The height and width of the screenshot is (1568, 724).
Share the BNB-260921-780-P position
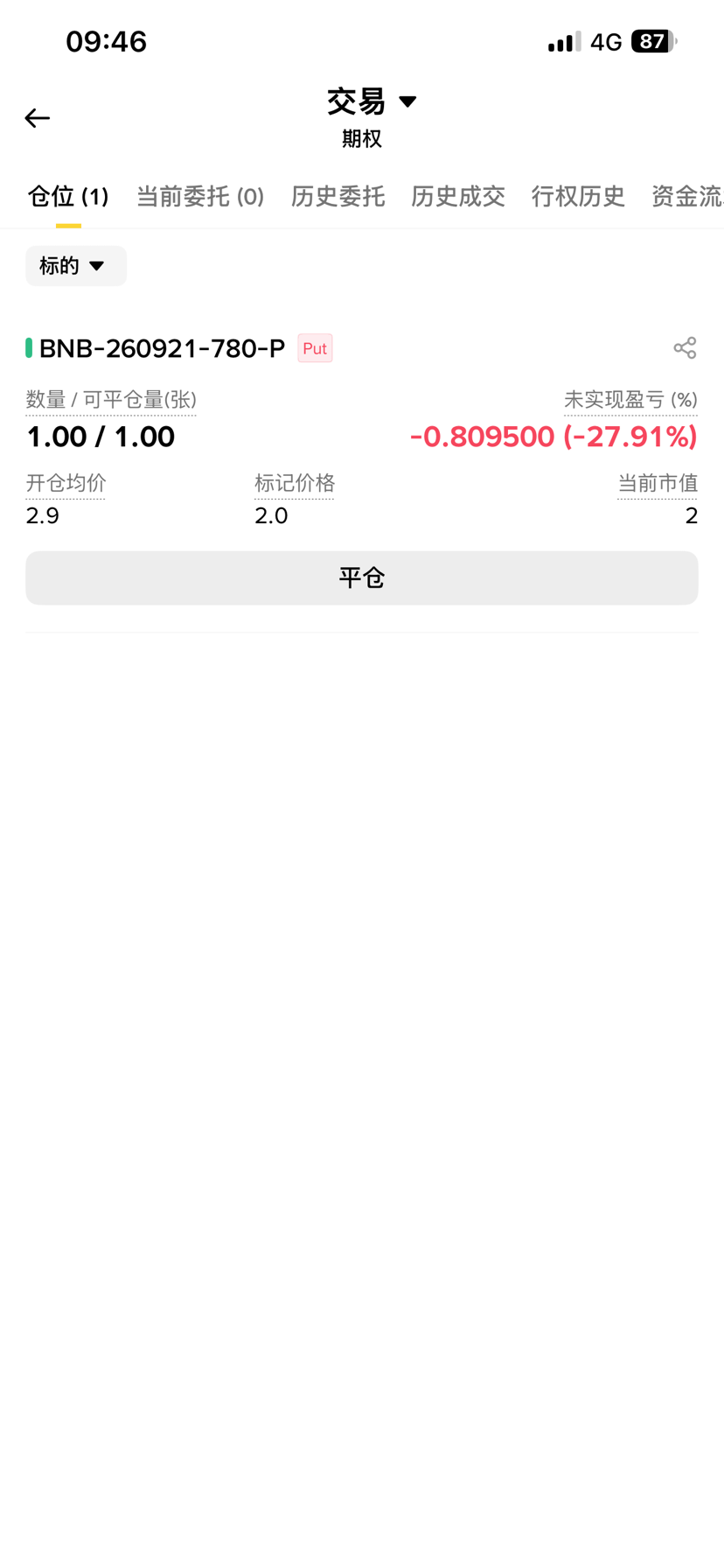point(685,348)
